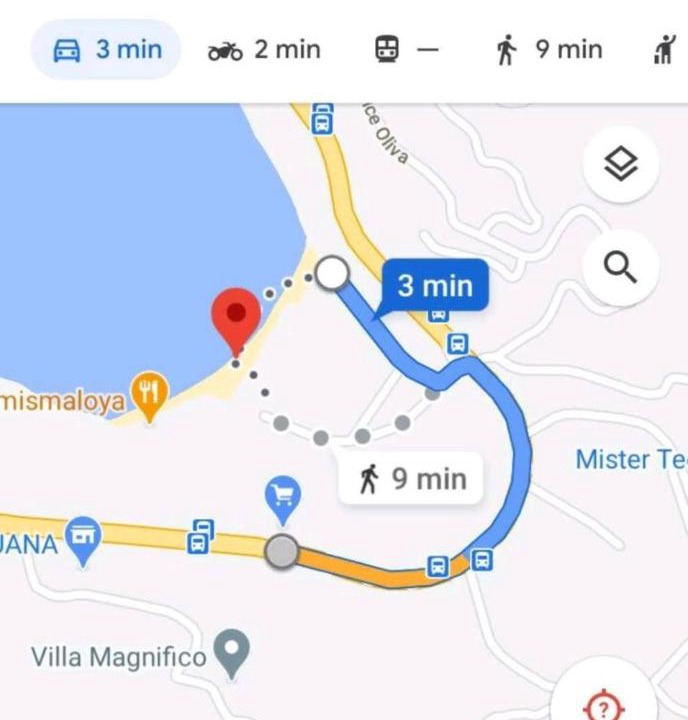The width and height of the screenshot is (688, 720).
Task: Open the map layers options
Action: (621, 163)
